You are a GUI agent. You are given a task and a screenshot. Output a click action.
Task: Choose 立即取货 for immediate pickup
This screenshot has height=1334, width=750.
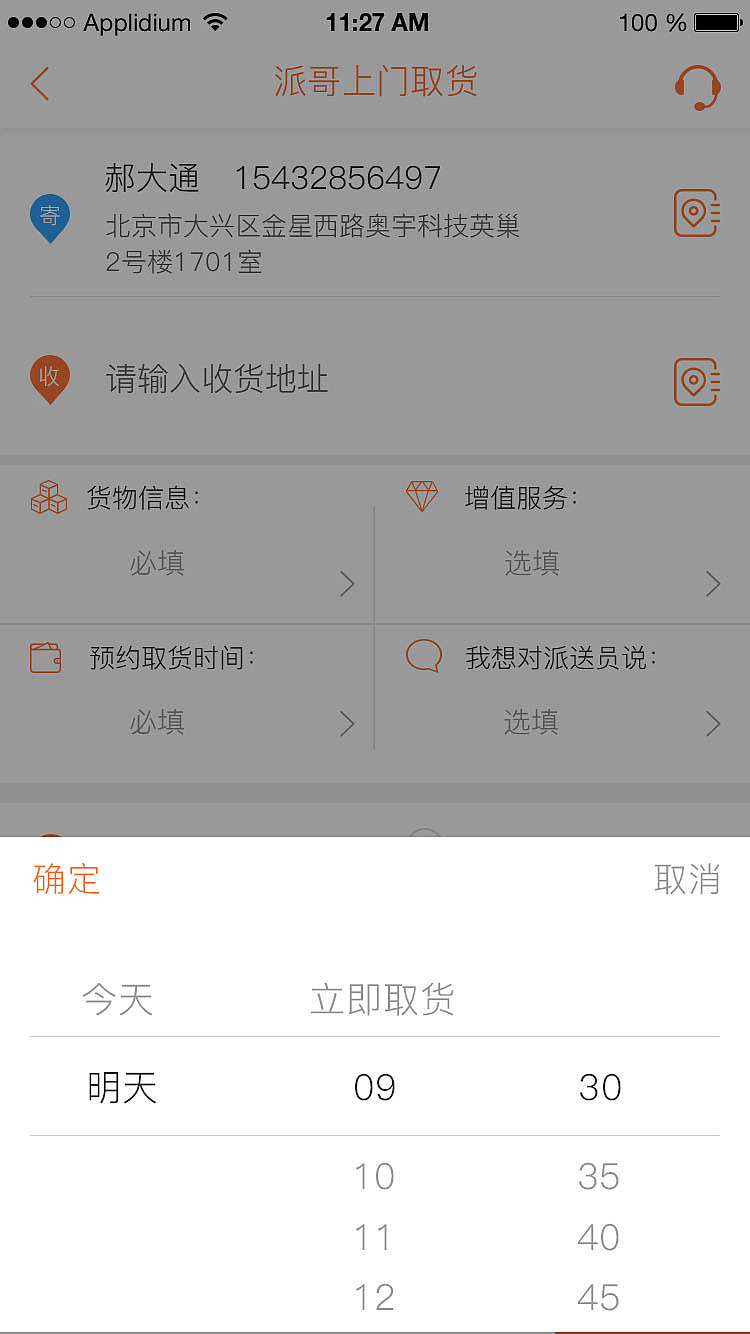point(382,999)
